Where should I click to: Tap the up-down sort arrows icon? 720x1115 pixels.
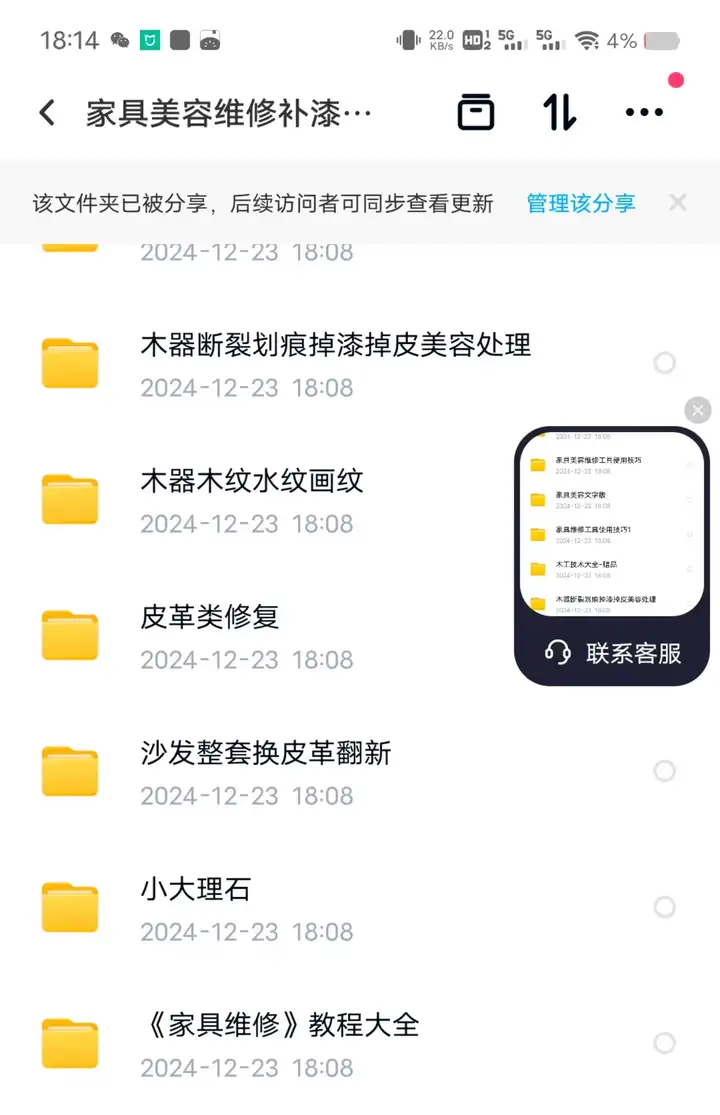click(x=557, y=112)
